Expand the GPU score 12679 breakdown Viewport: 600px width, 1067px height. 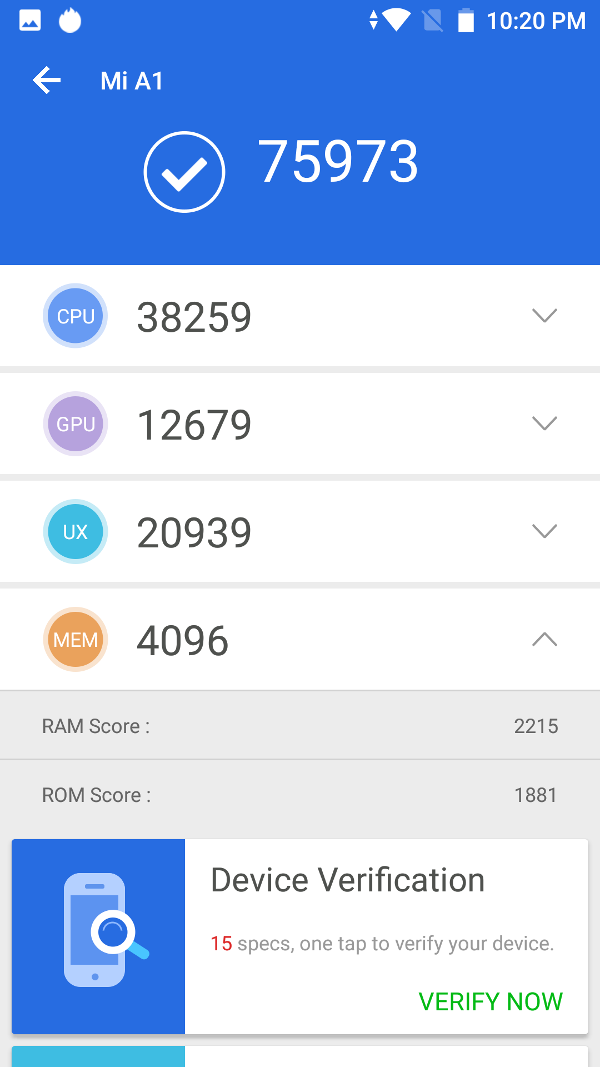tap(544, 424)
